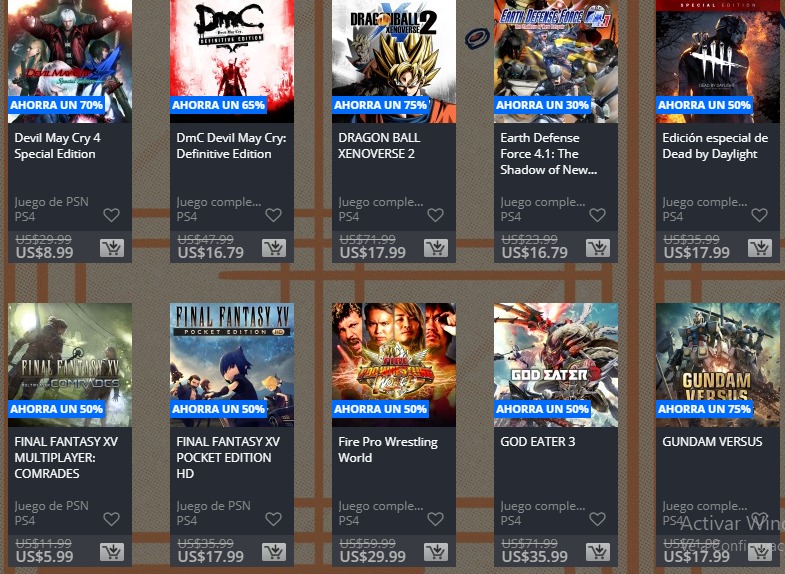The width and height of the screenshot is (785, 574).
Task: Wishlist FINAL FANTASY XV MULTIPLAYER: COMRADES
Action: [111, 519]
